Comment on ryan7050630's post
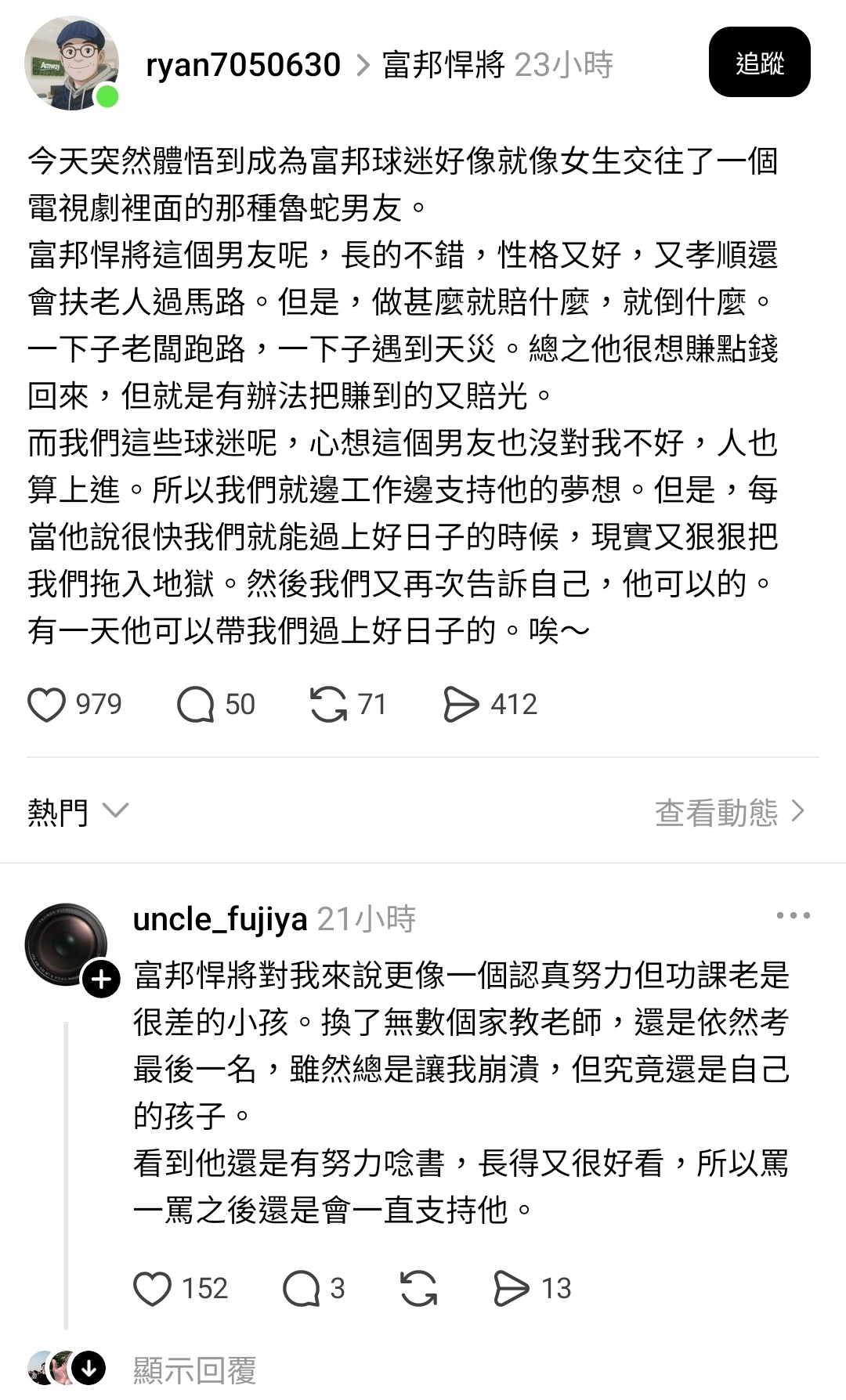Screen dimensions: 846x1400 click(x=196, y=704)
